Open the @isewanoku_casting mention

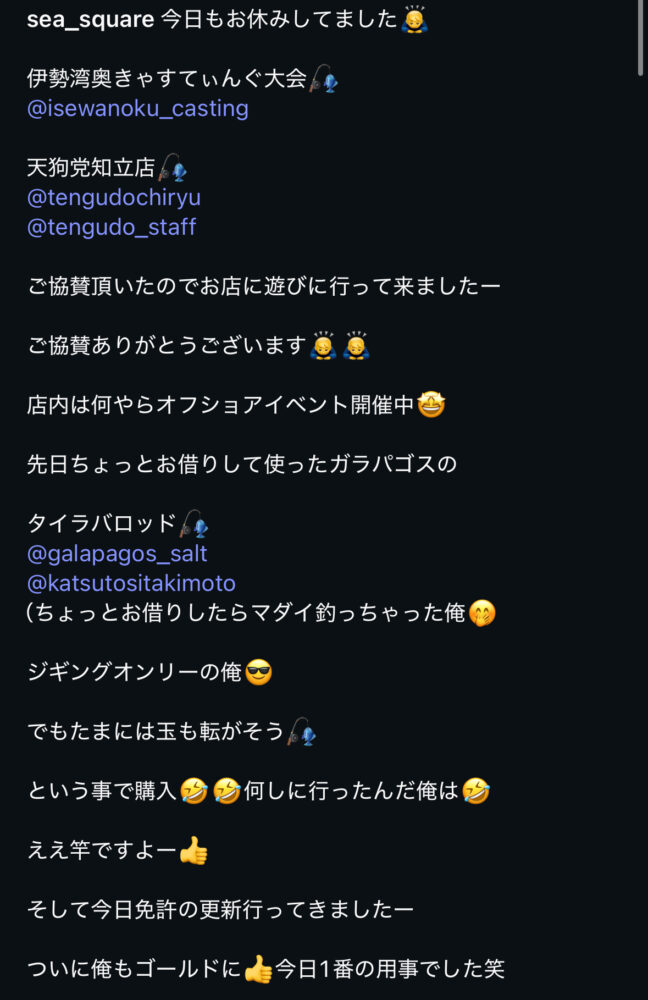click(138, 108)
